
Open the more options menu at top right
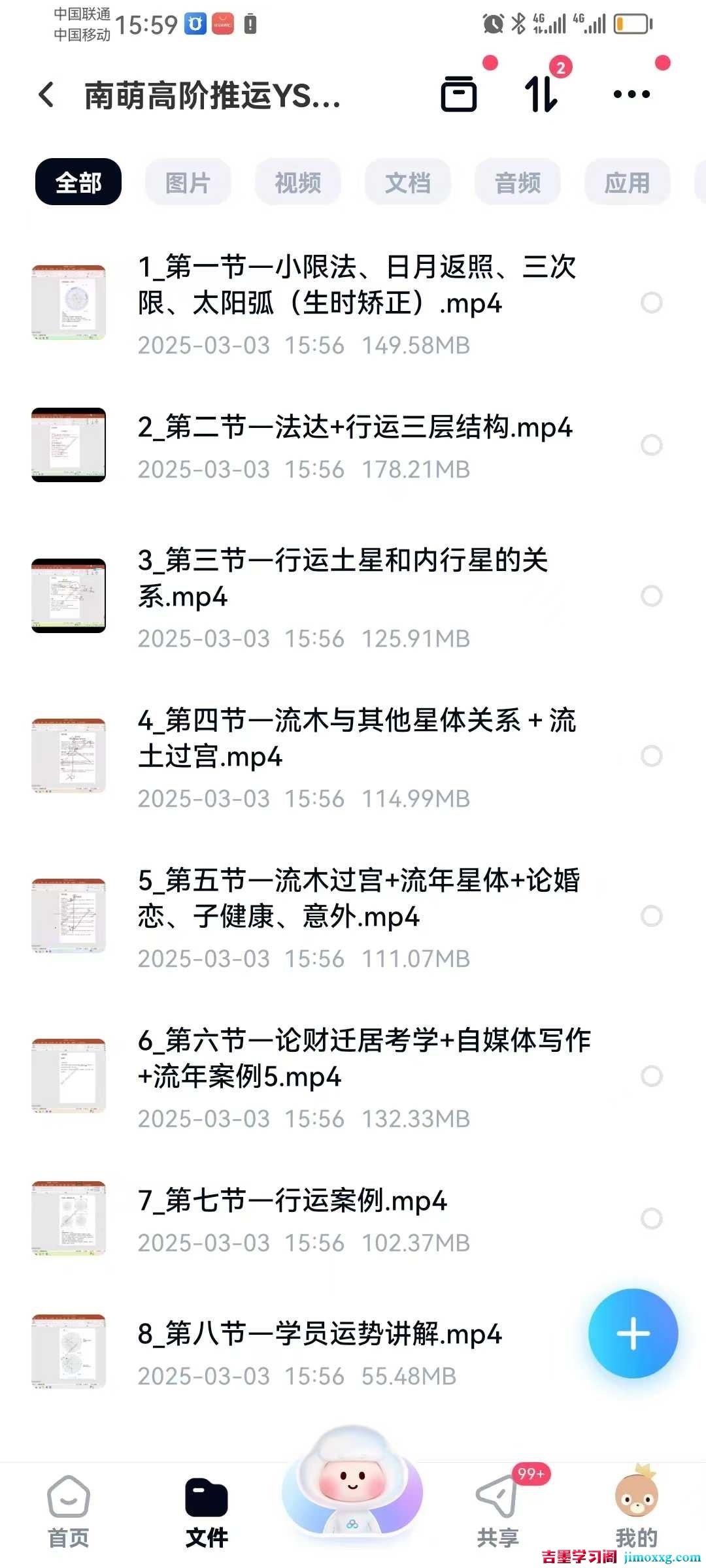pyautogui.click(x=630, y=94)
